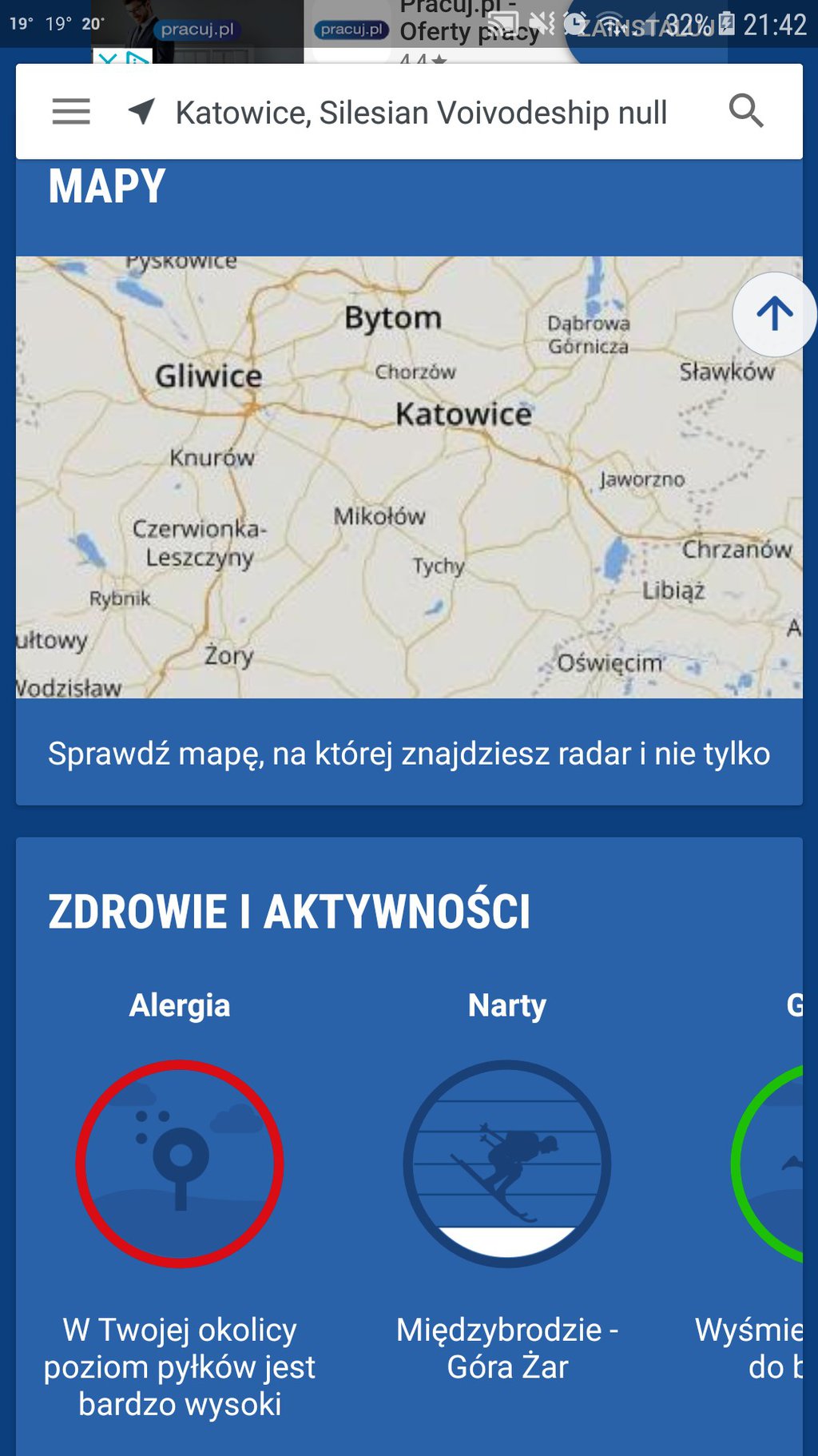818x1456 pixels.
Task: Open the hamburger drawer menu
Action: [71, 111]
